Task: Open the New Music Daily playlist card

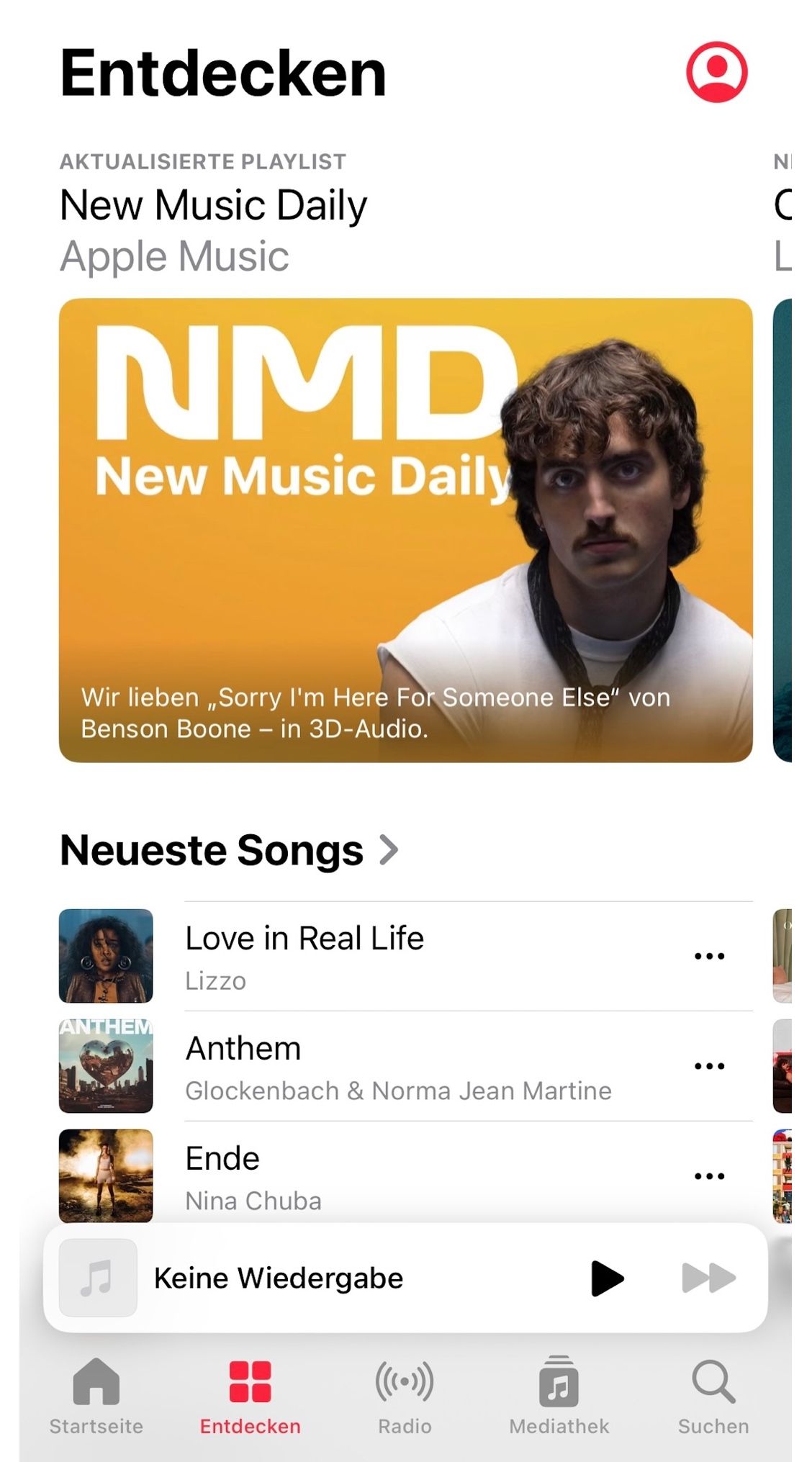Action: [x=405, y=530]
